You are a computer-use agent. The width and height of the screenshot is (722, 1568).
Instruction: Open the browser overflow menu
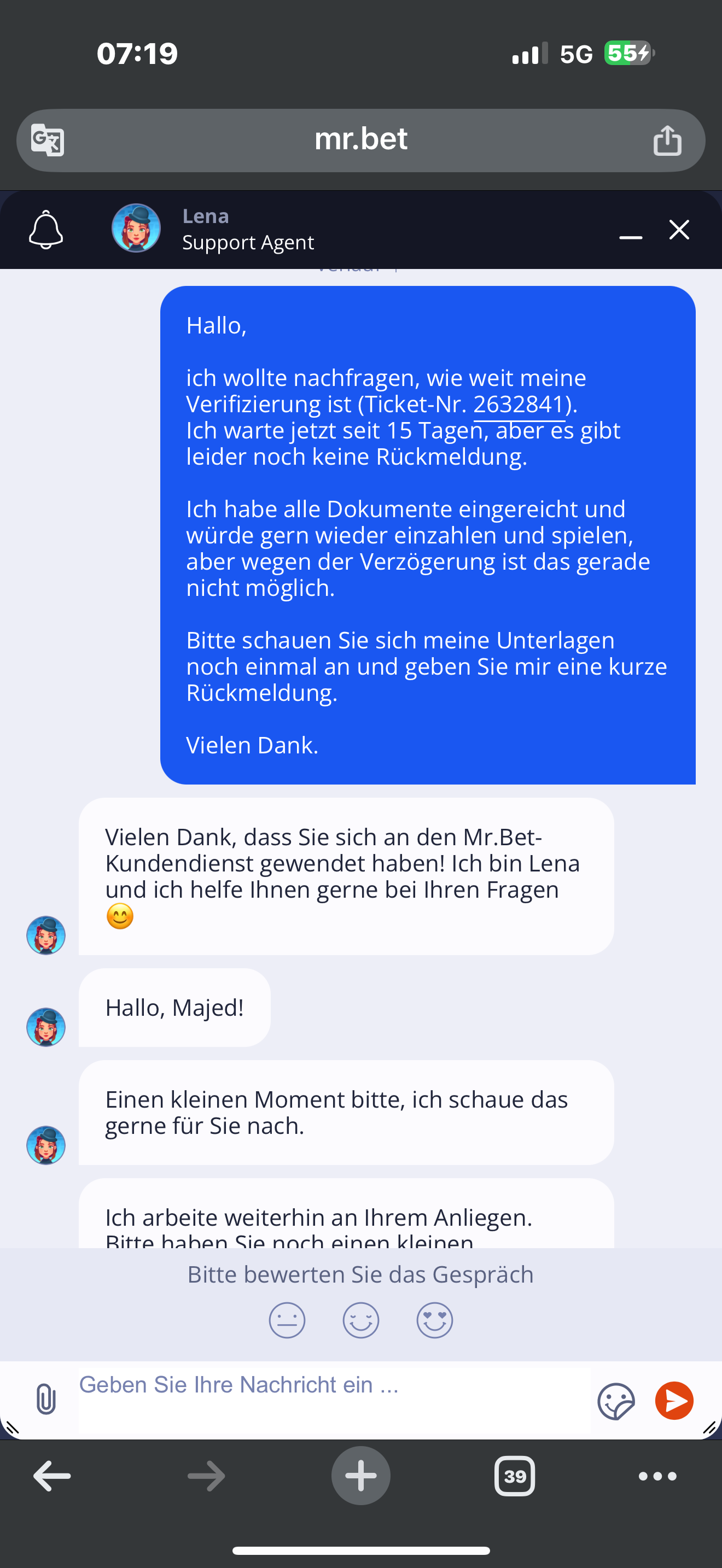657,1476
